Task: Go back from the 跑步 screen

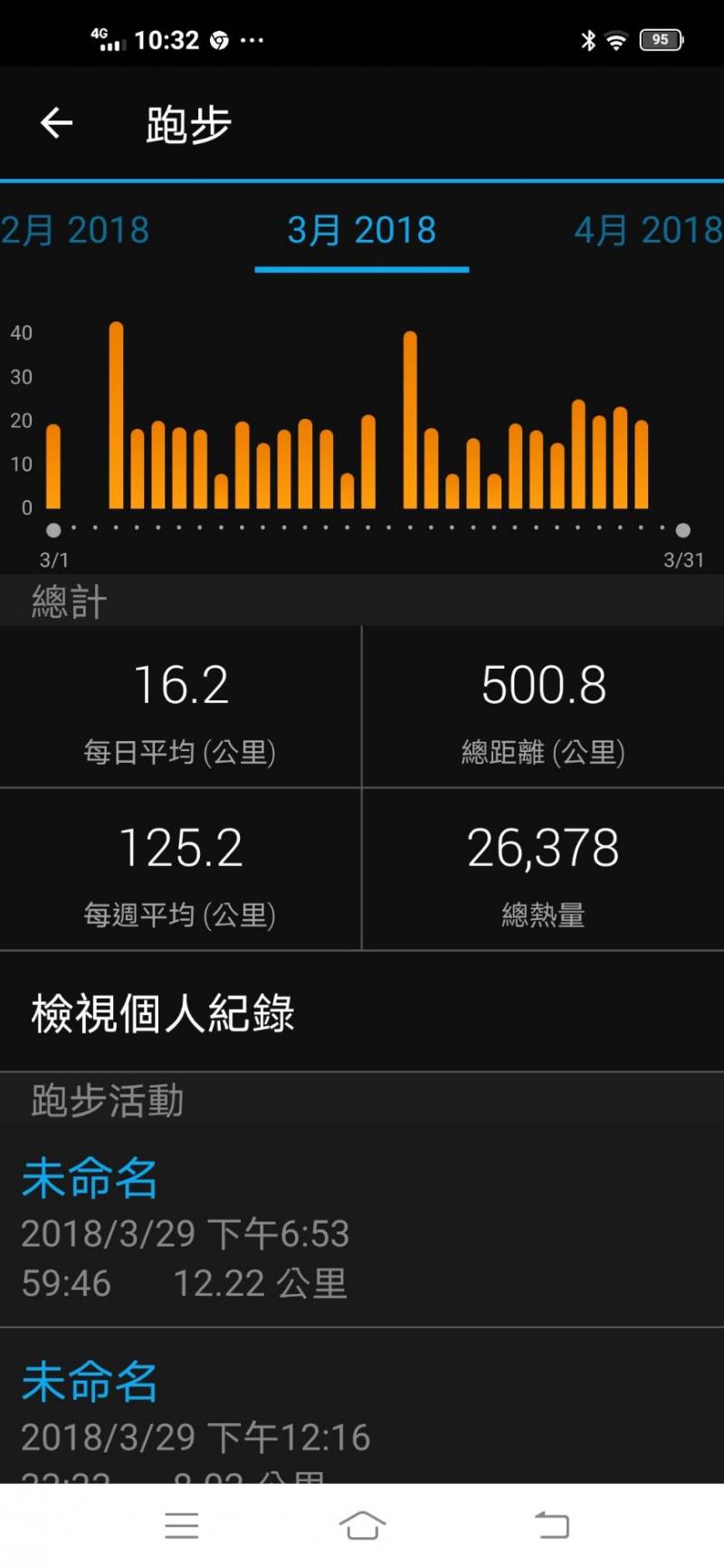Action: click(56, 123)
